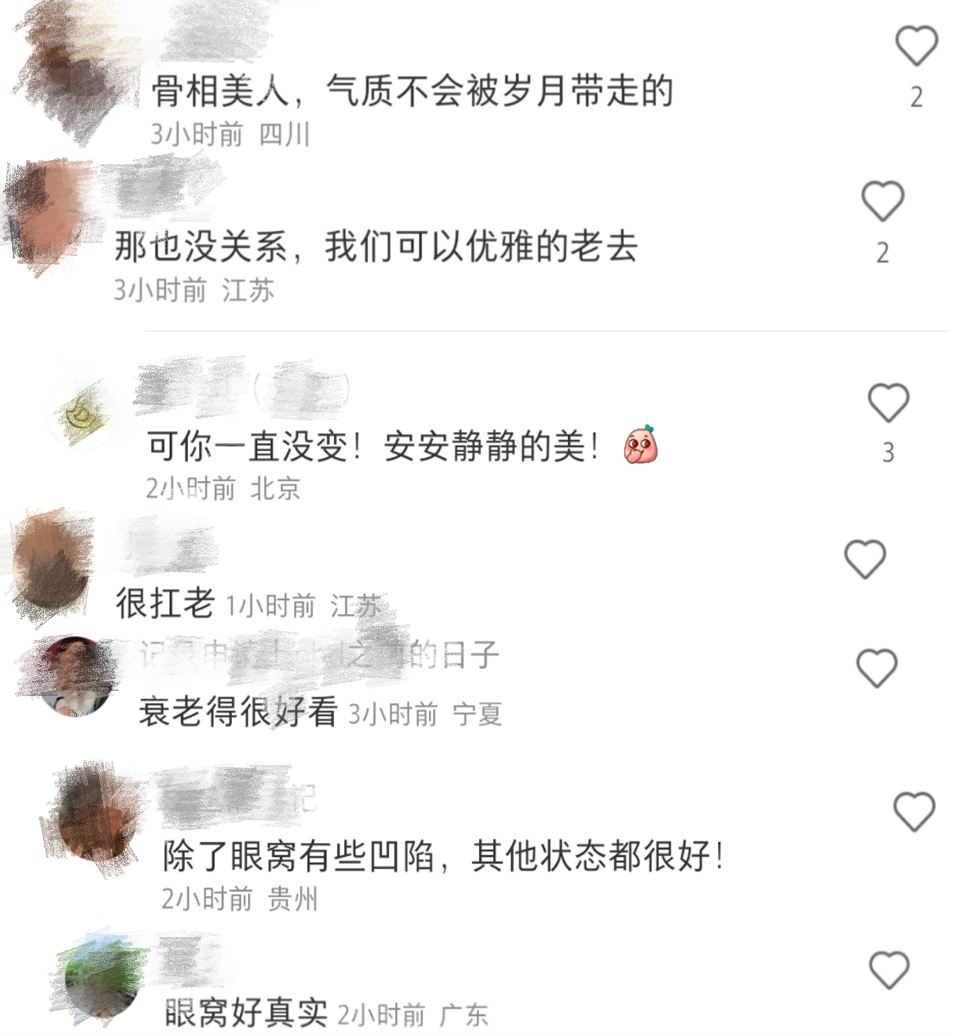The image size is (954, 1036).
Task: Open the comment text "除了眼窝有些凹陷，其他状态都很好！"
Action: click(x=440, y=857)
